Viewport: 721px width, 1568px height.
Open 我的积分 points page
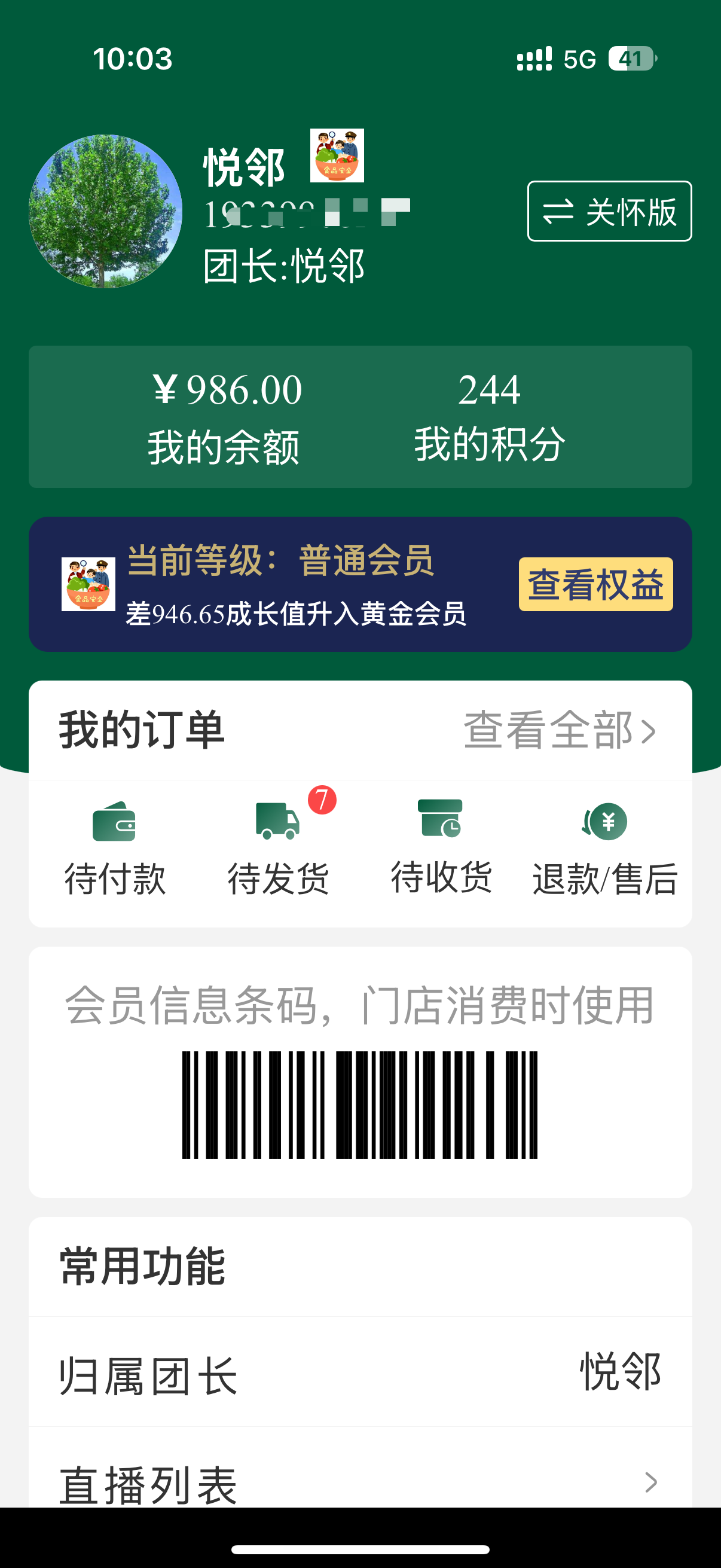pyautogui.click(x=489, y=417)
